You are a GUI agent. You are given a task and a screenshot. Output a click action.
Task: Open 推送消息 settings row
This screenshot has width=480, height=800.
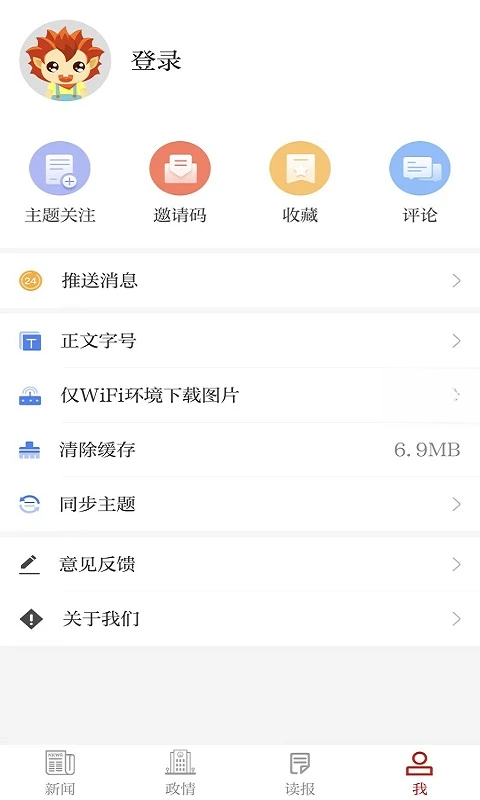click(240, 281)
